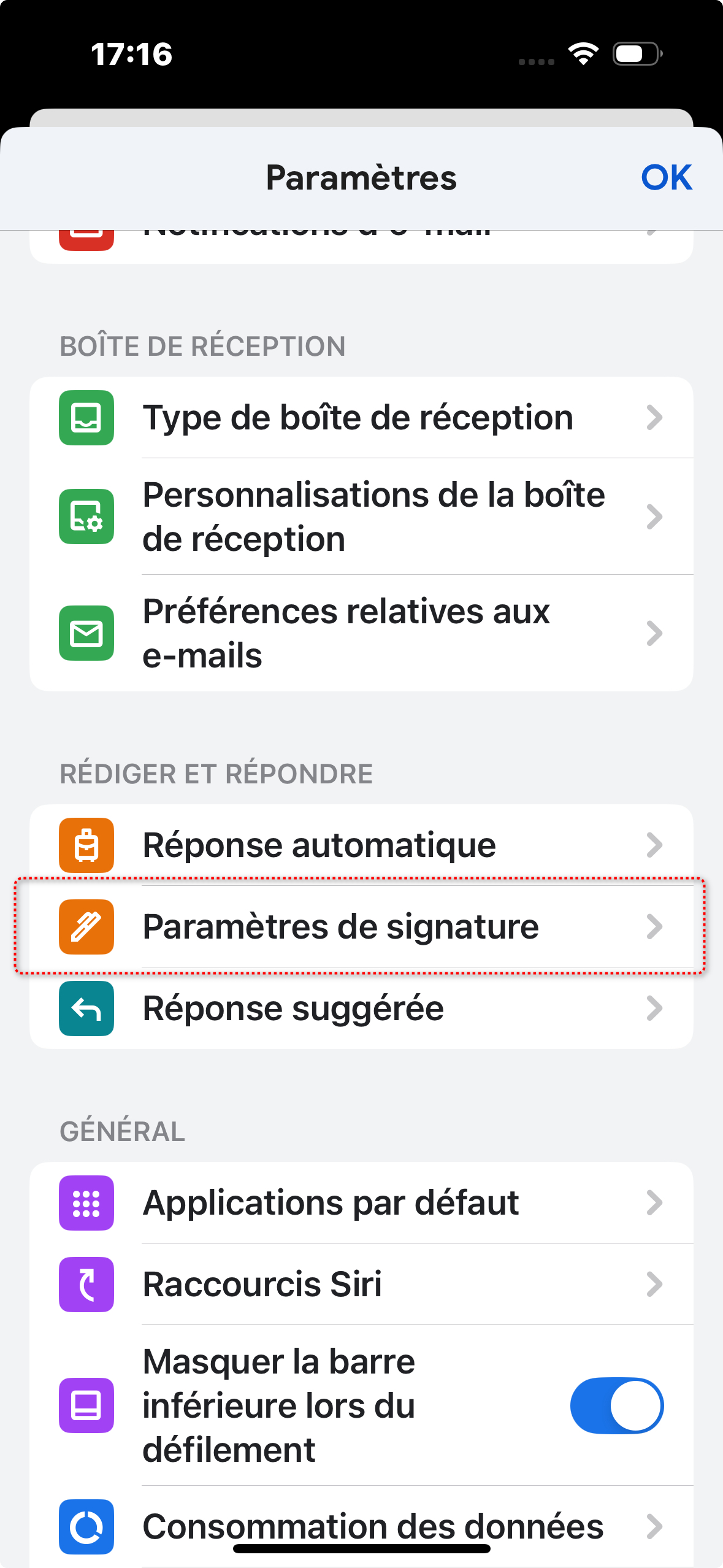The height and width of the screenshot is (1568, 723).
Task: Tap OK to close Paramètres
Action: (x=666, y=178)
